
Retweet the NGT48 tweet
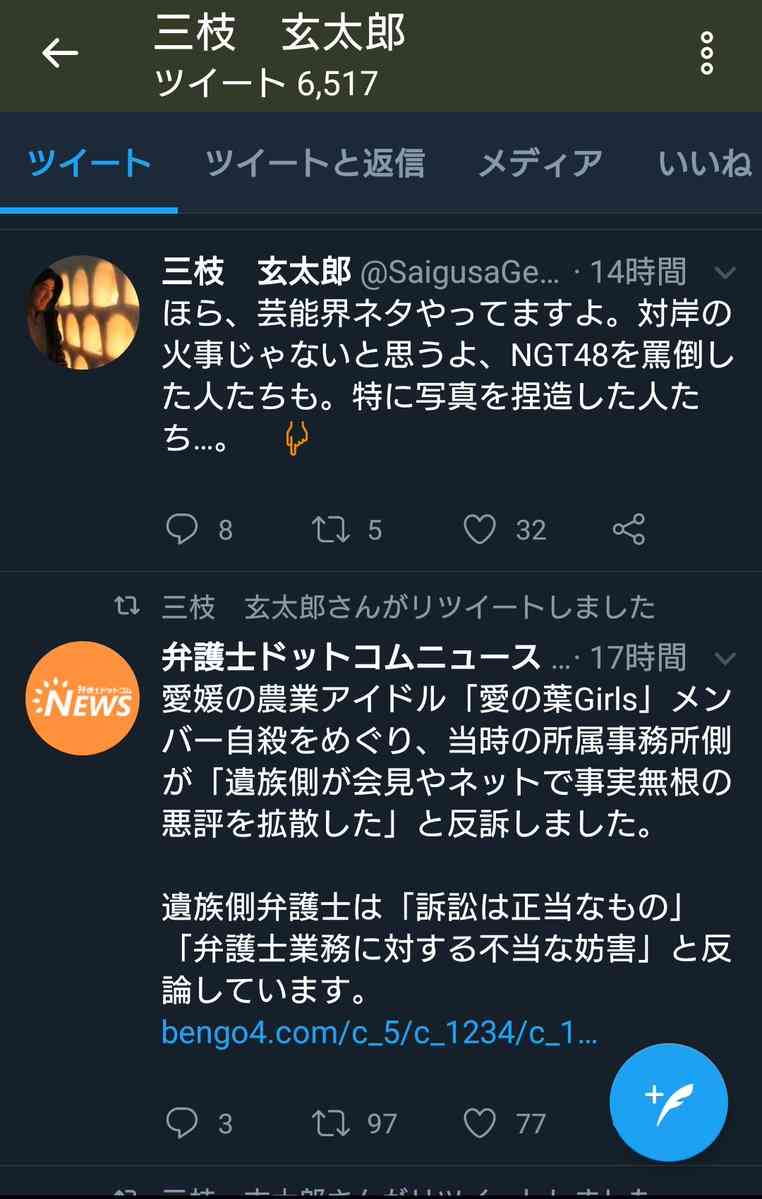[x=330, y=529]
